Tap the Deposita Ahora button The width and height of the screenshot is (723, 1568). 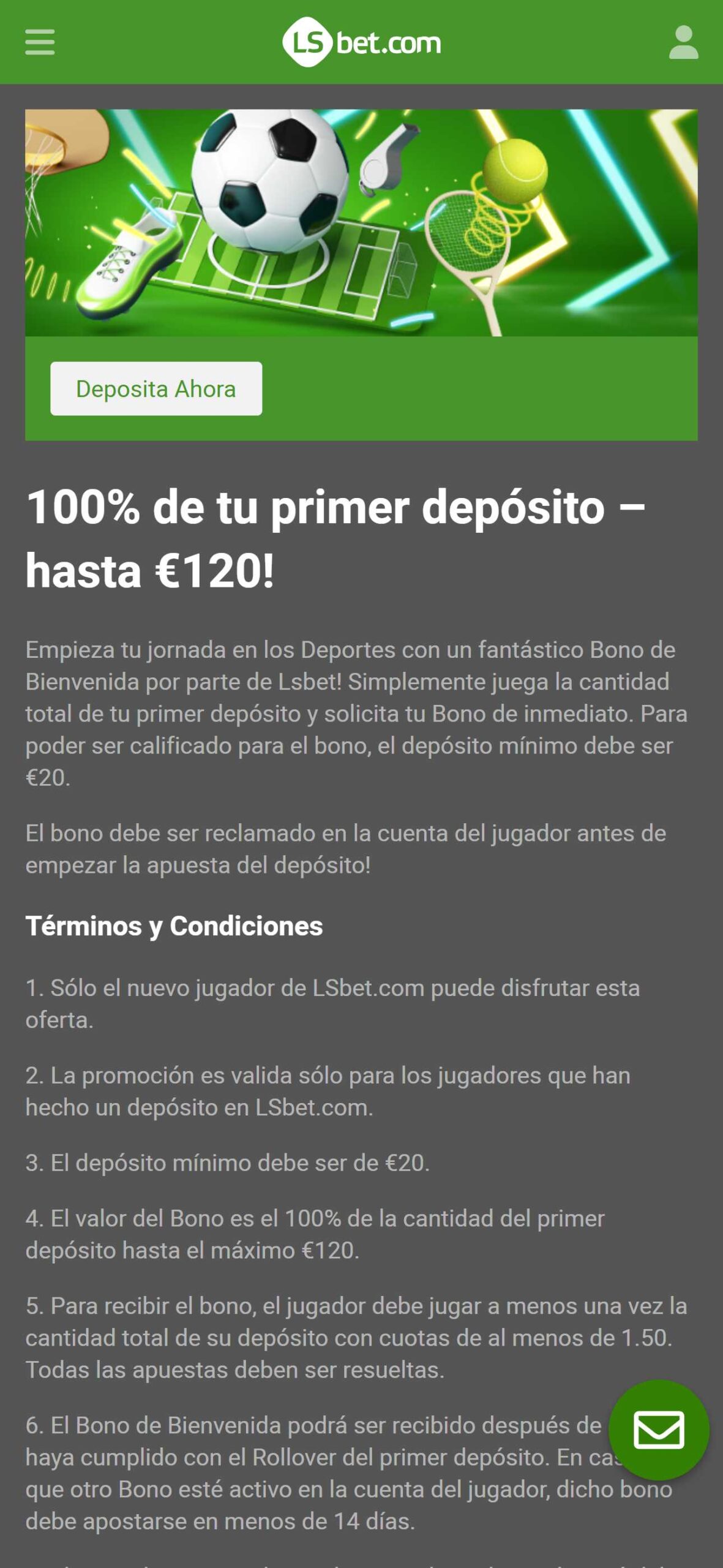[x=156, y=388]
